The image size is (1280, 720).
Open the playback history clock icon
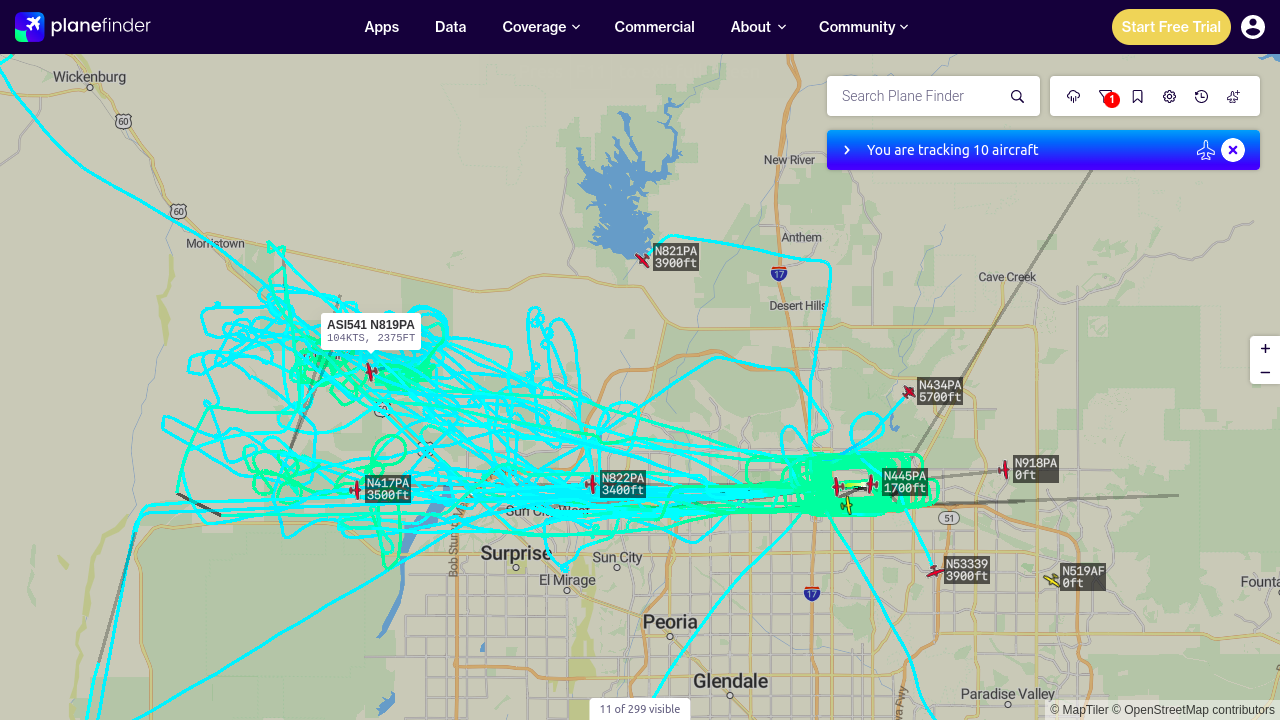(1202, 96)
